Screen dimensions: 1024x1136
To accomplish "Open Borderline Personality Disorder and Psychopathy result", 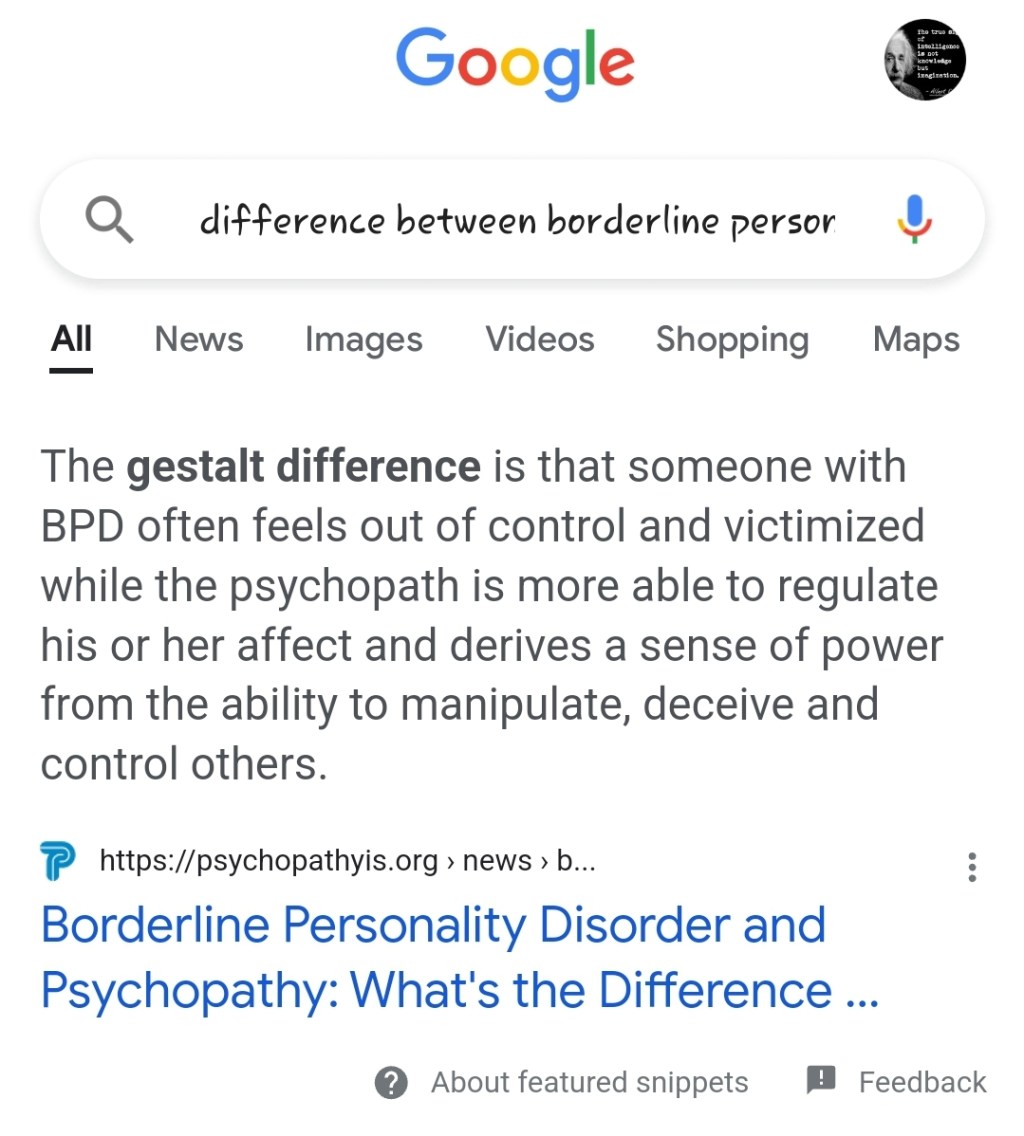I will tap(432, 957).
